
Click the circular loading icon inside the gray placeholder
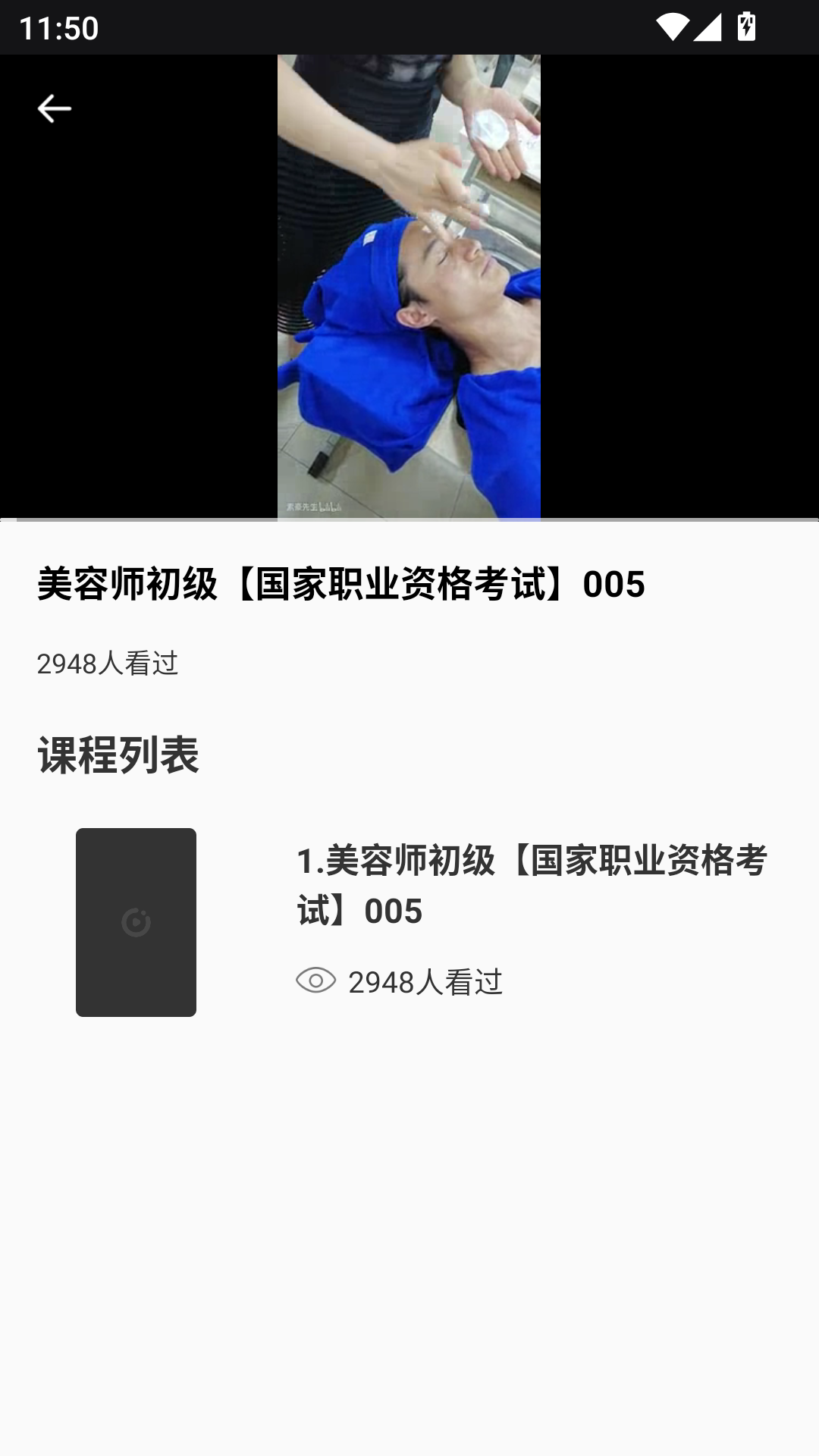pos(136,921)
